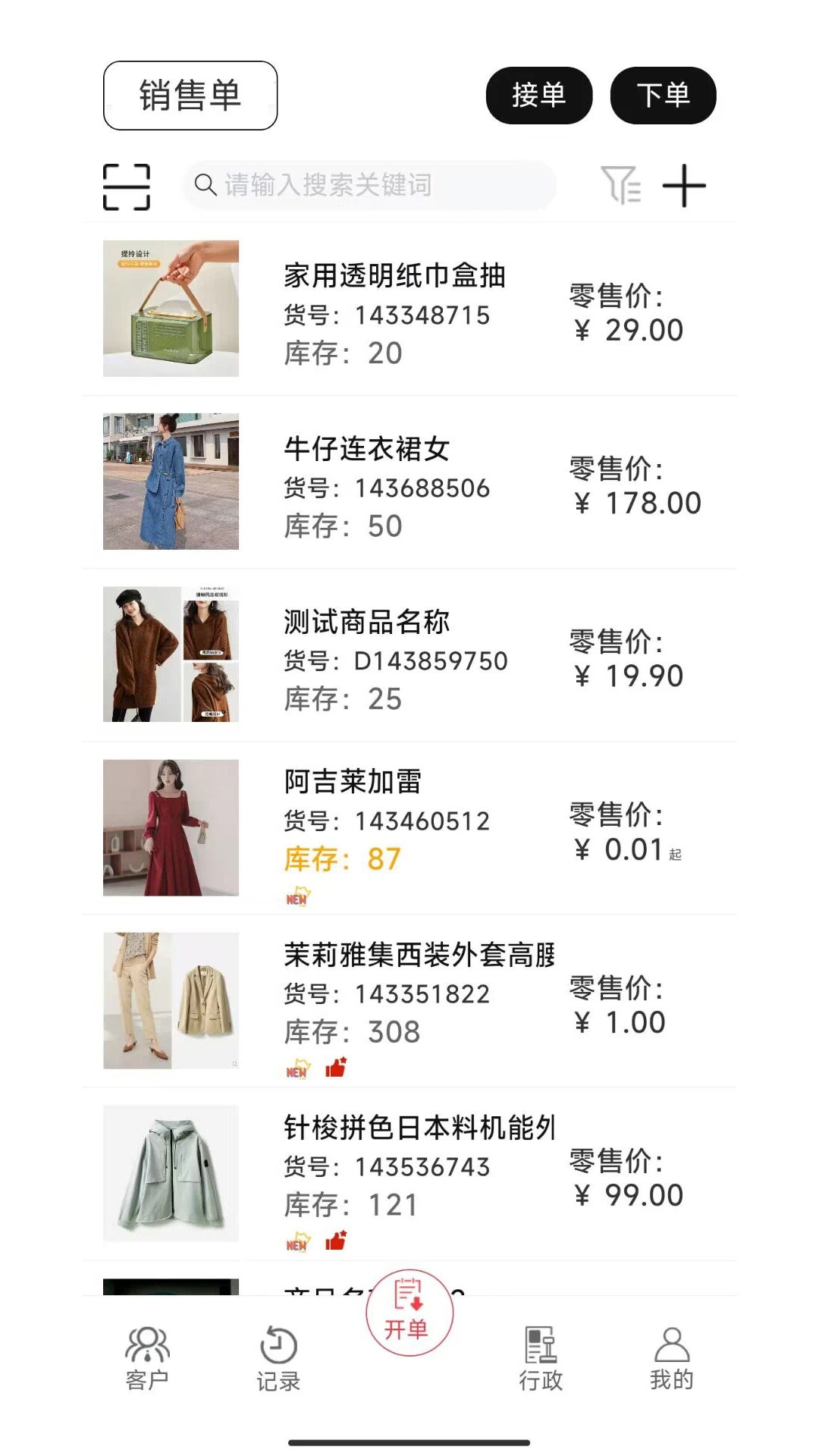
Task: Tap the NEW badge on 阿吉莱加雷
Action: [x=297, y=897]
